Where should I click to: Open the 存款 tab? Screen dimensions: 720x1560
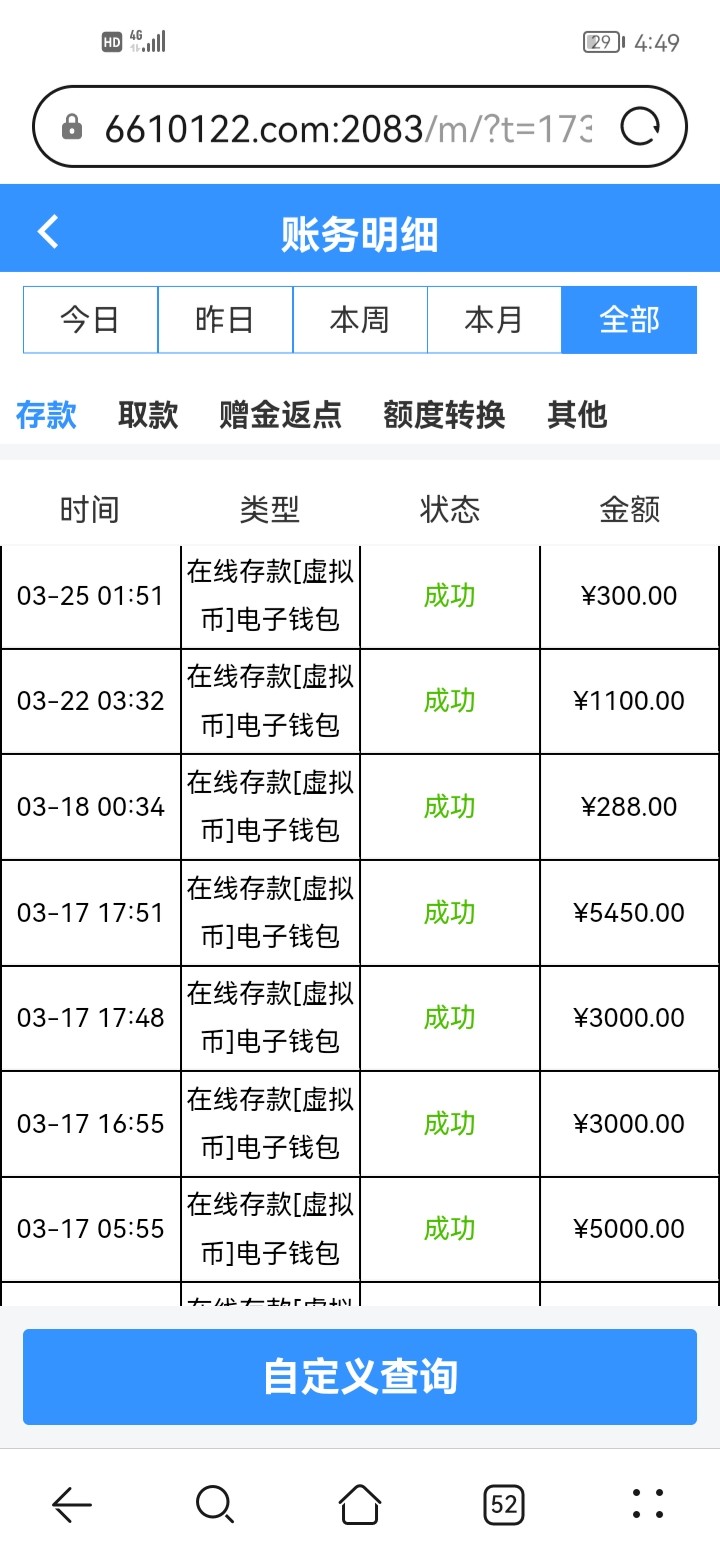pyautogui.click(x=46, y=414)
